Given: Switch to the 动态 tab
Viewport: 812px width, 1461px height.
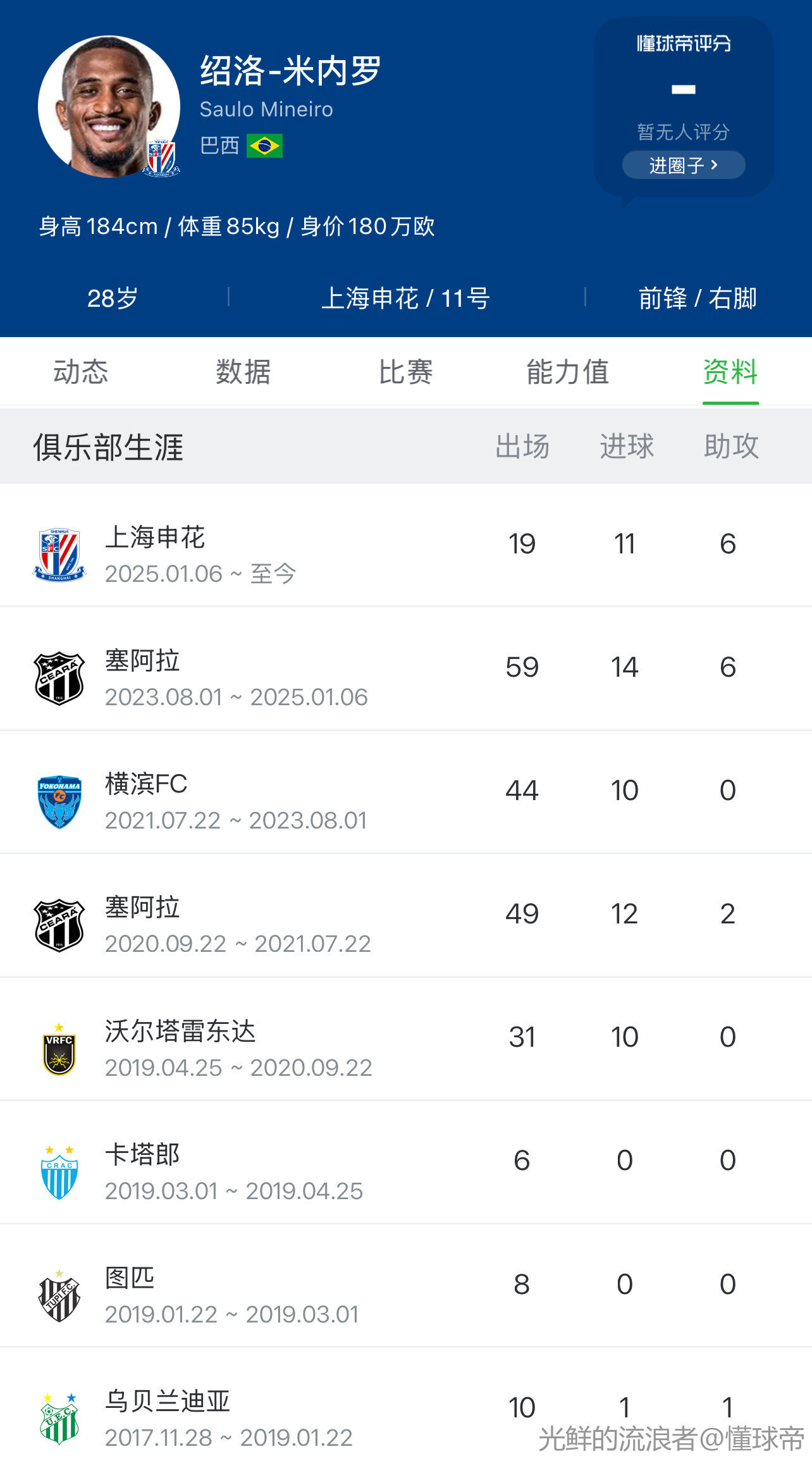Looking at the screenshot, I should 81,372.
